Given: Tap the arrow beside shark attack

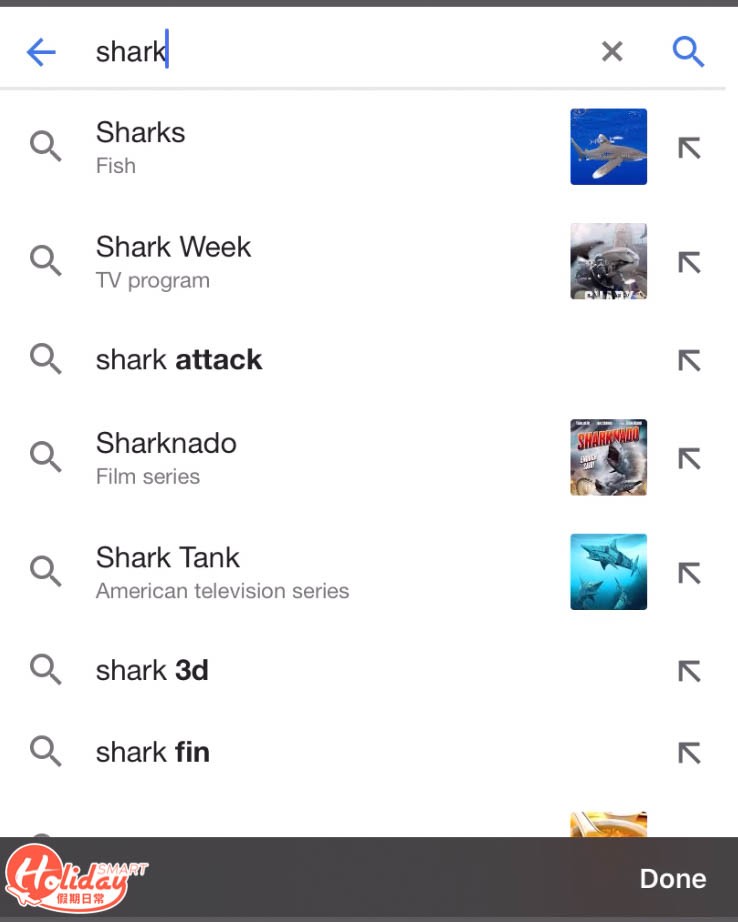Looking at the screenshot, I should click(x=689, y=360).
